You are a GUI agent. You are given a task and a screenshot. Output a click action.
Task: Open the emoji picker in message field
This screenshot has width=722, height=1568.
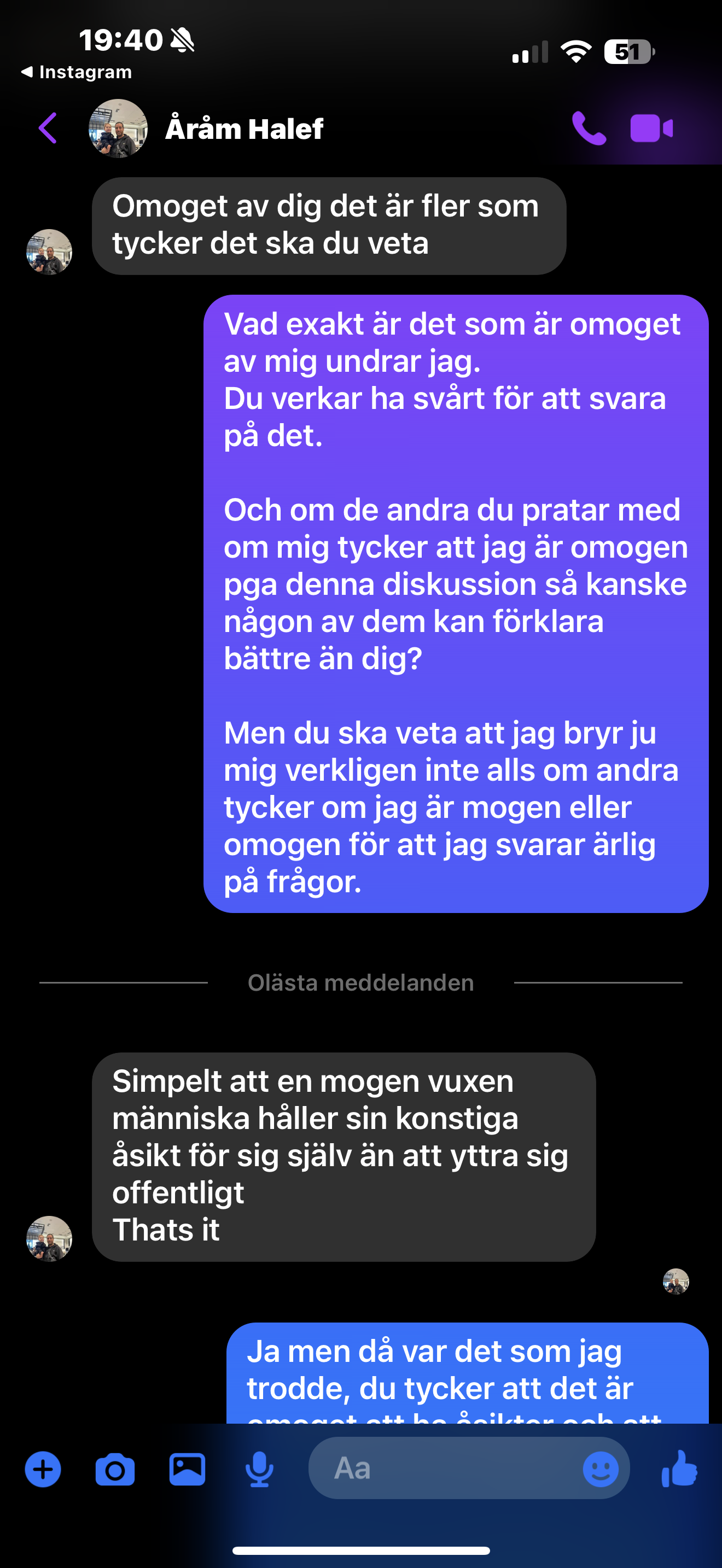coord(600,1470)
